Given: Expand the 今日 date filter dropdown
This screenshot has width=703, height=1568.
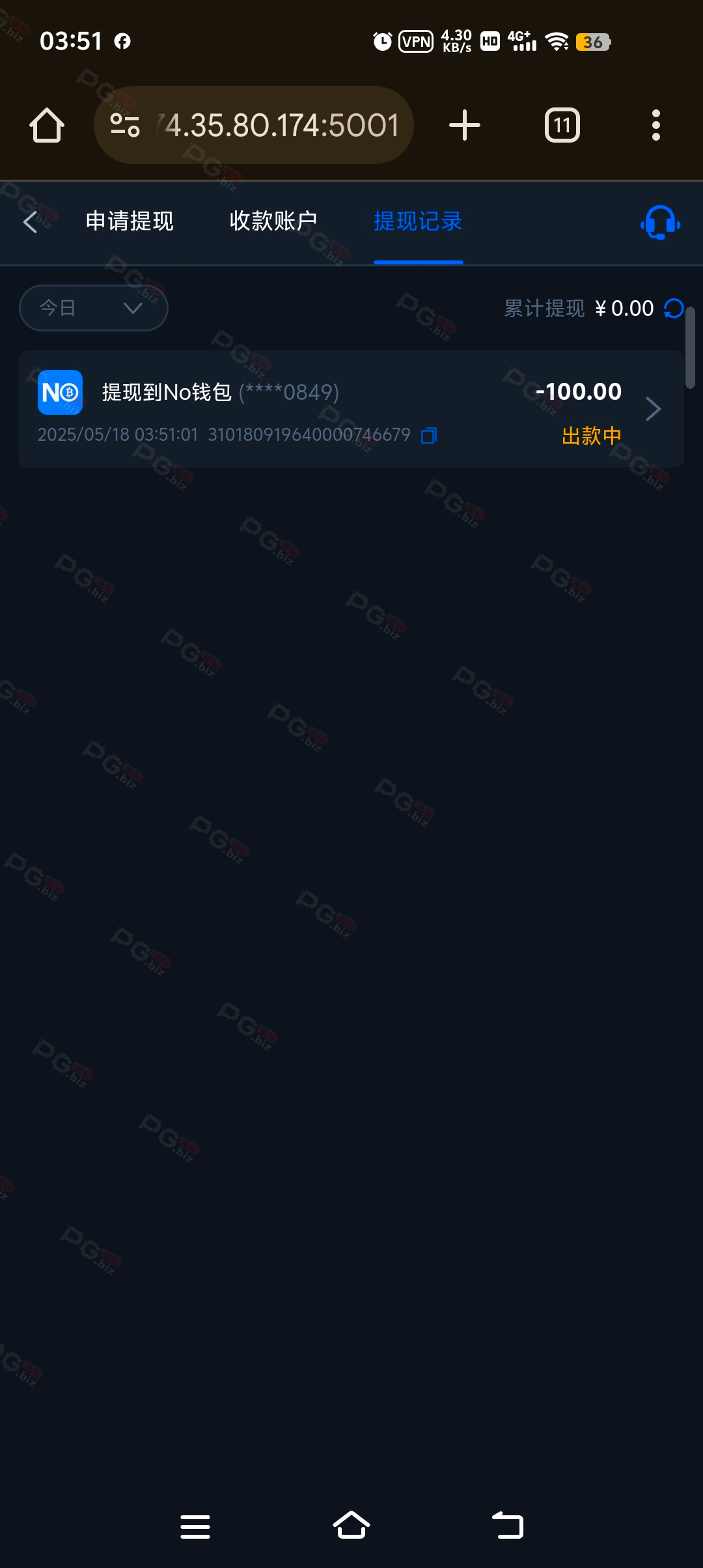Looking at the screenshot, I should (94, 308).
